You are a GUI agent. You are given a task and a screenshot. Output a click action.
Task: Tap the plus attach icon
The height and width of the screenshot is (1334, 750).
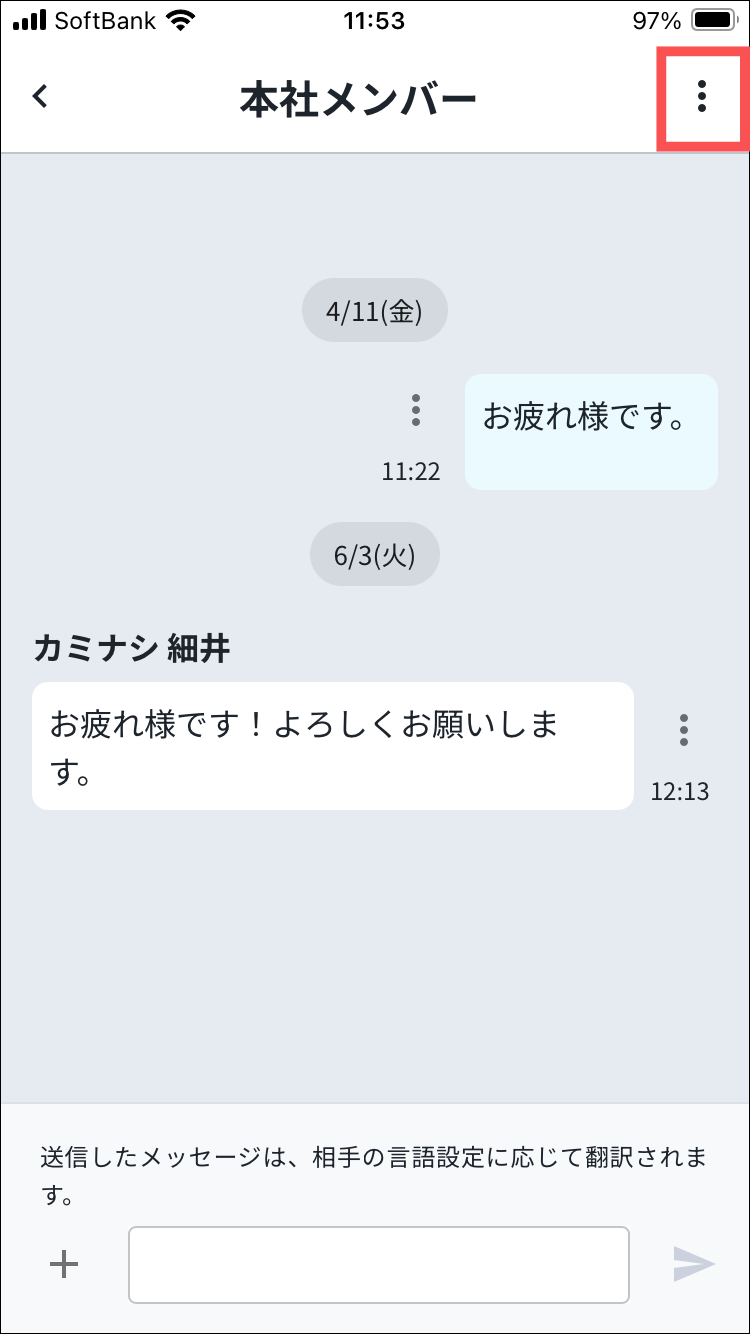[64, 1264]
